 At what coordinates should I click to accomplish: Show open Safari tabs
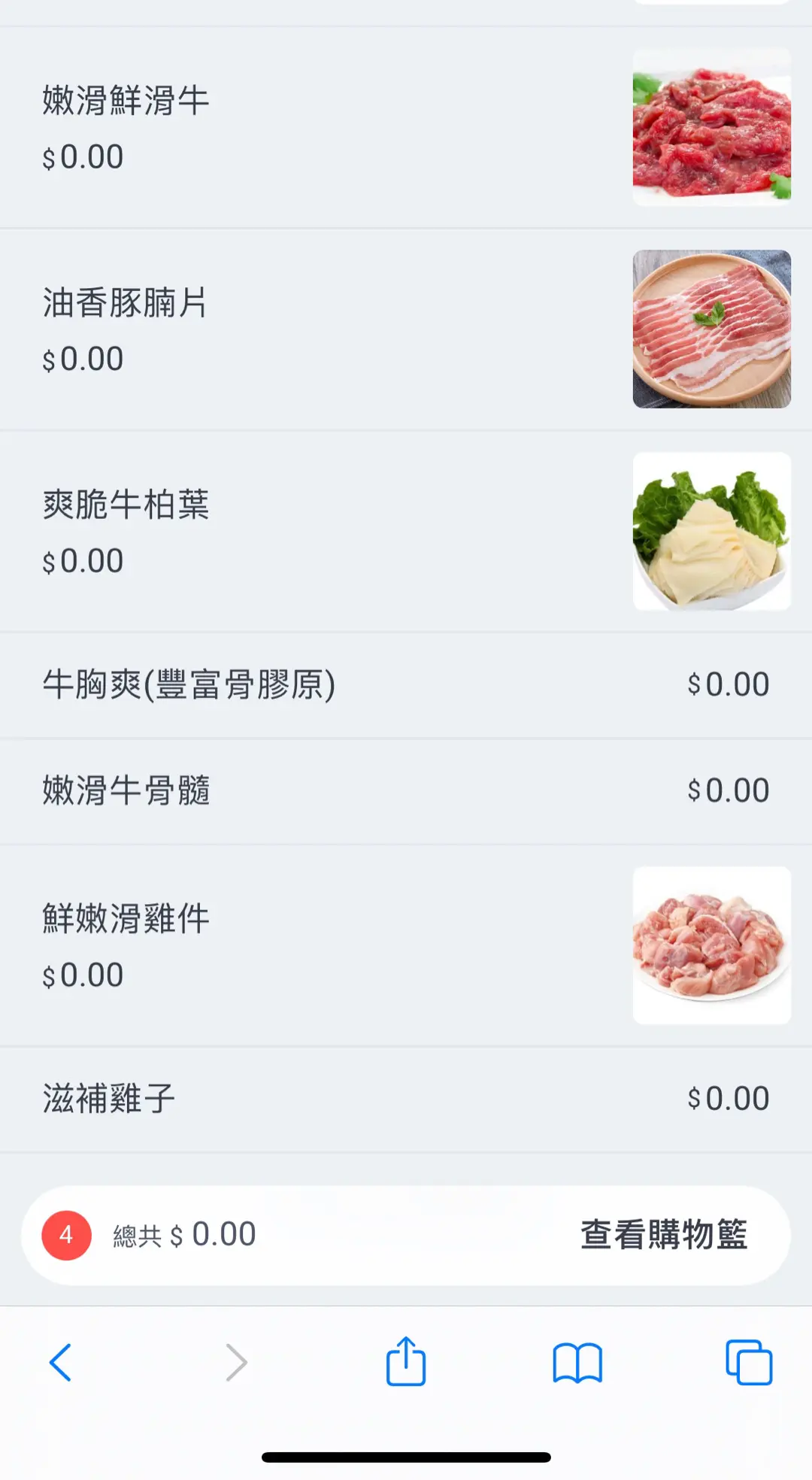(x=749, y=1363)
